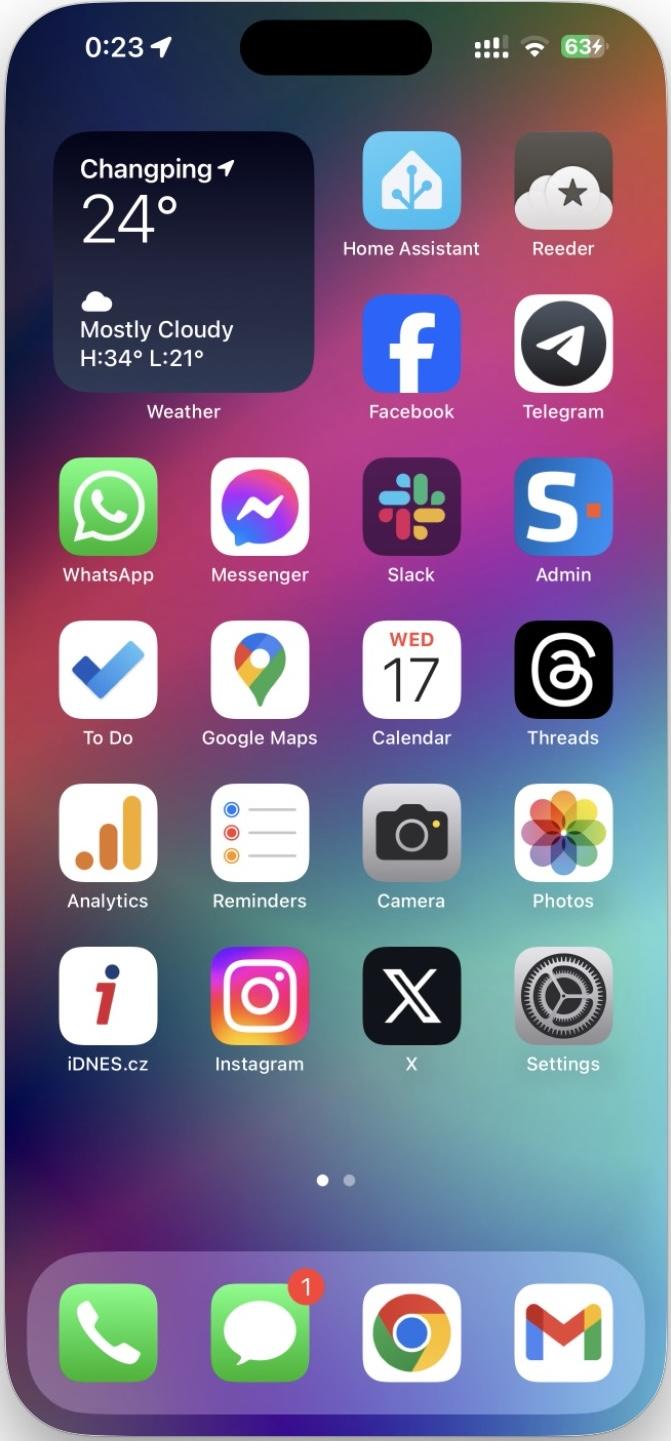Viewport: 671px width, 1441px height.
Task: Launch WhatsApp
Action: pos(108,507)
